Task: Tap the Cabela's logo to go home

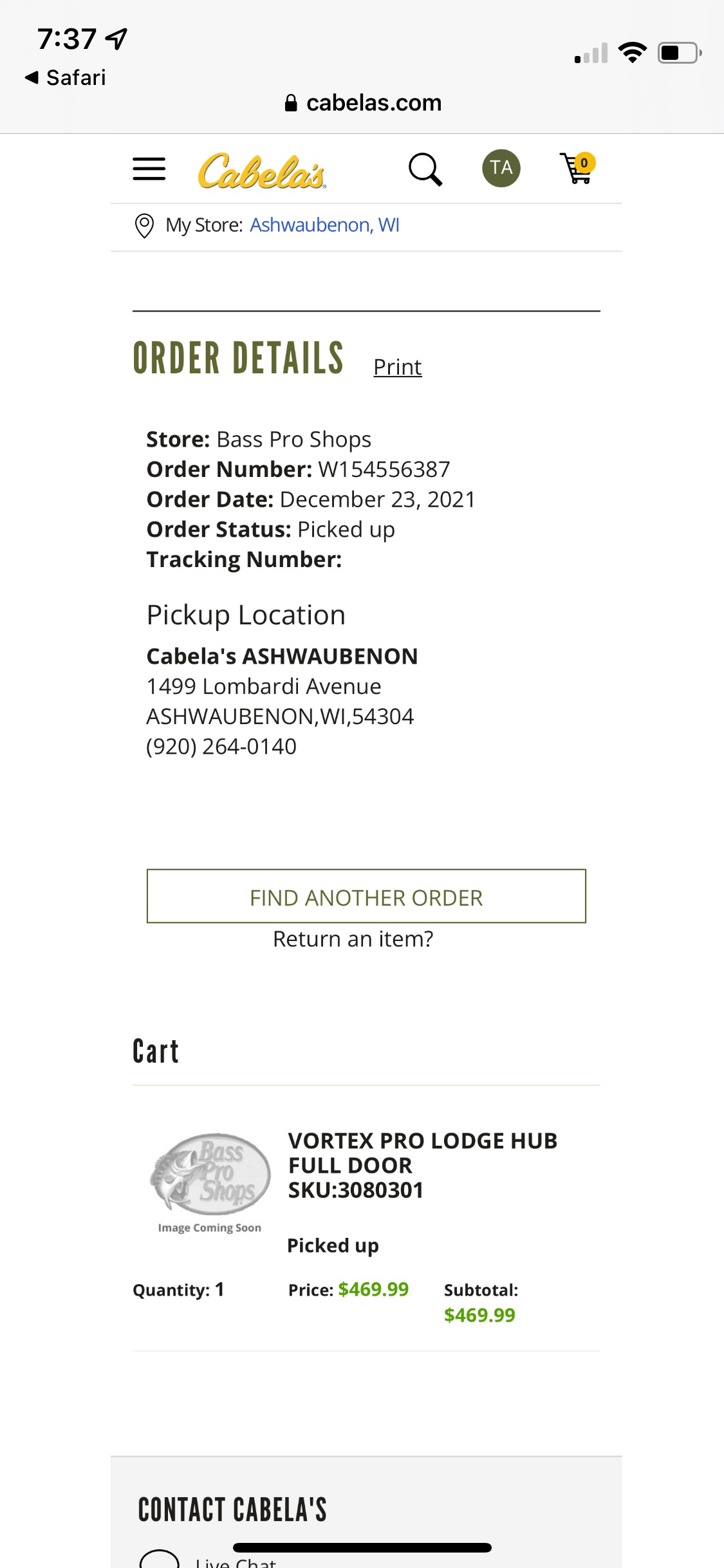Action: click(x=262, y=171)
